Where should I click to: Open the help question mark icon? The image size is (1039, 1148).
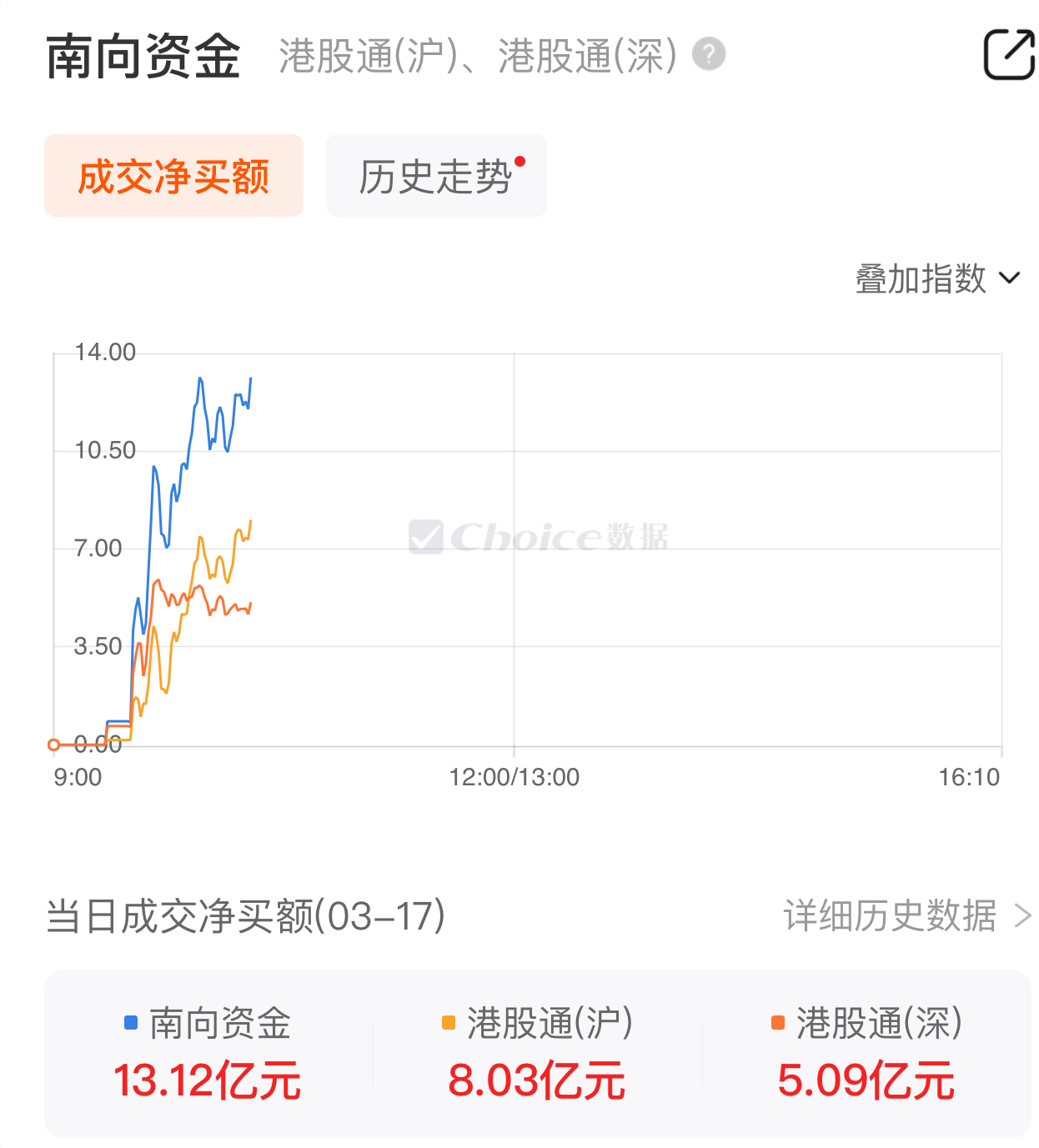click(x=709, y=55)
